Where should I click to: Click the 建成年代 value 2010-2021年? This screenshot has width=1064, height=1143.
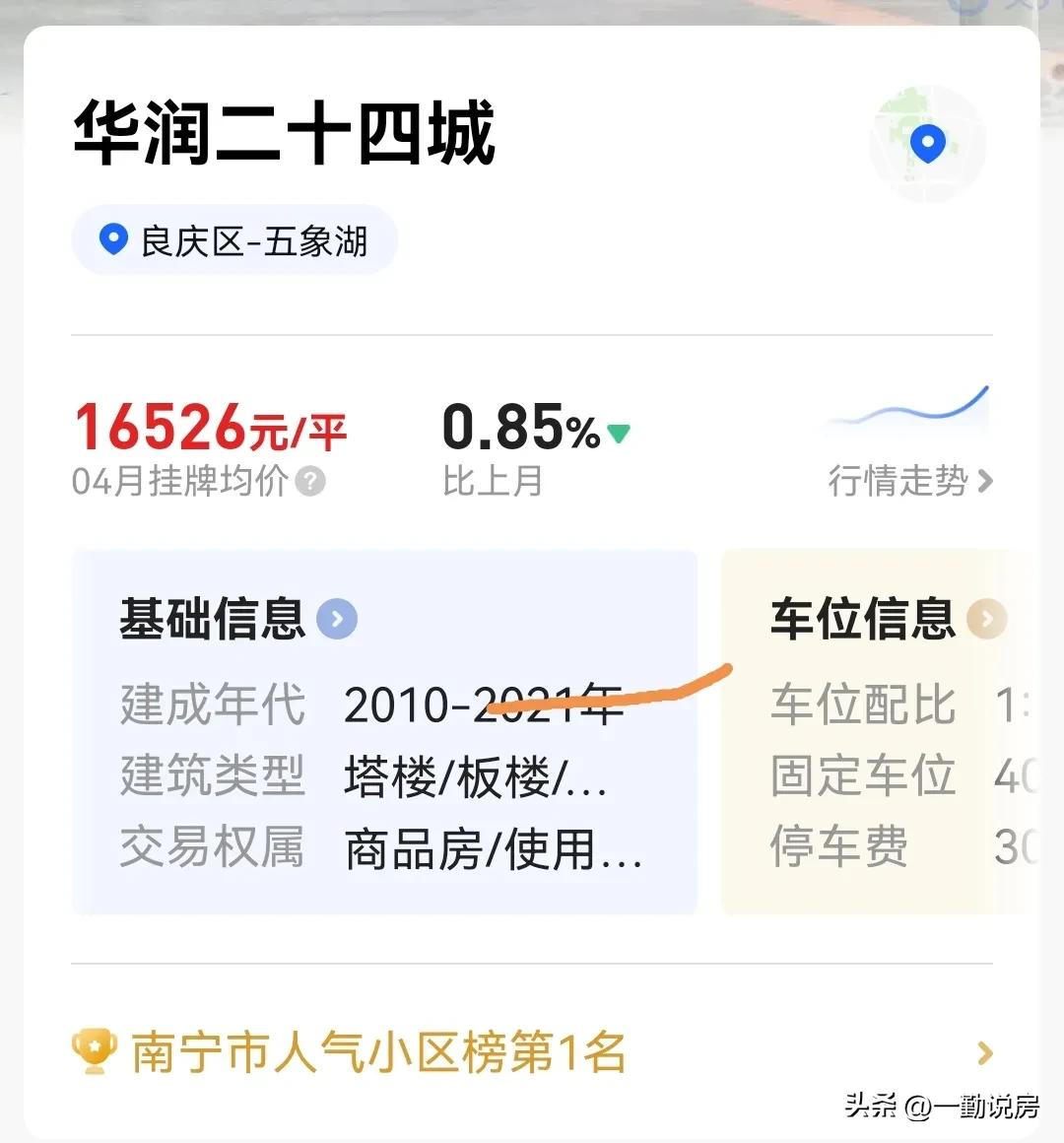click(483, 704)
